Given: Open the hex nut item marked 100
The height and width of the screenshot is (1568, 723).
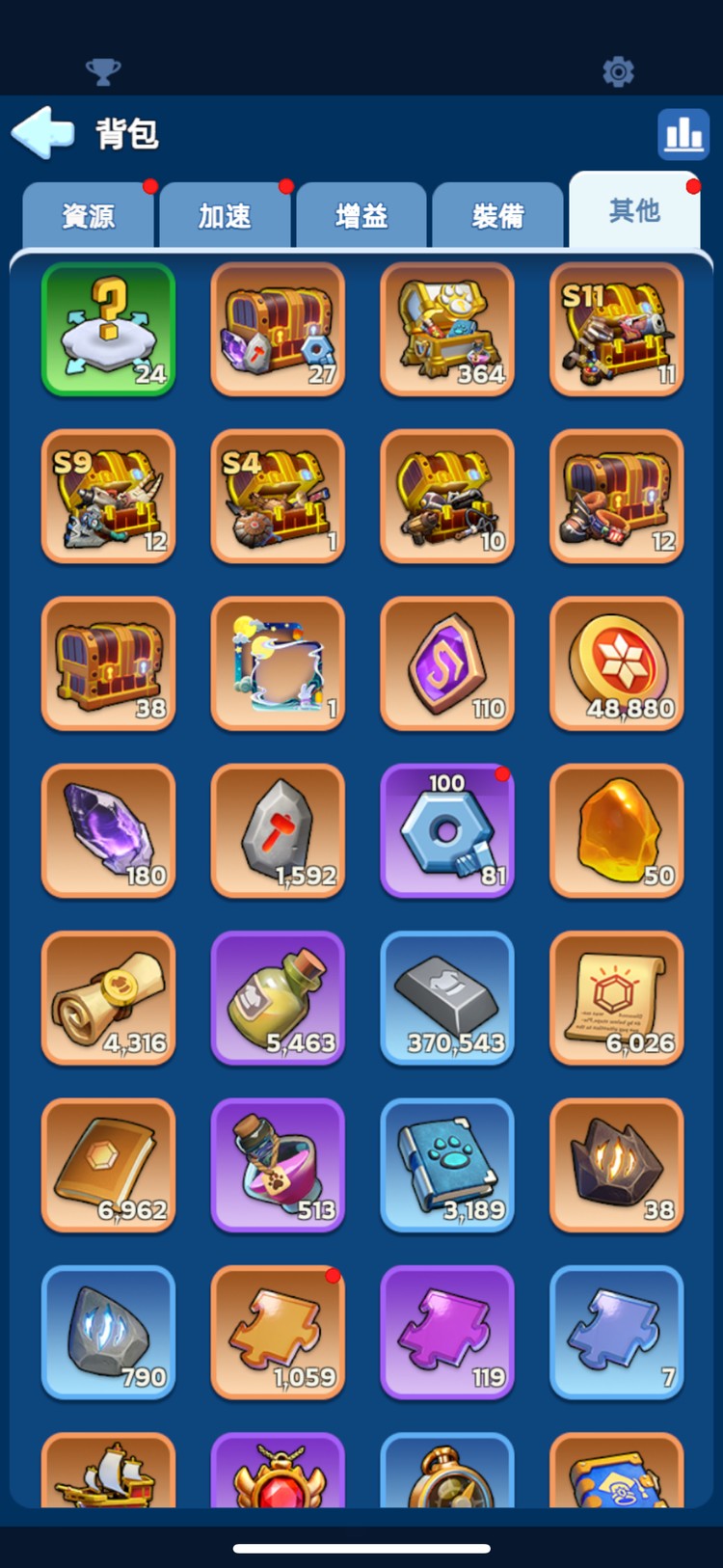Looking at the screenshot, I should (447, 830).
